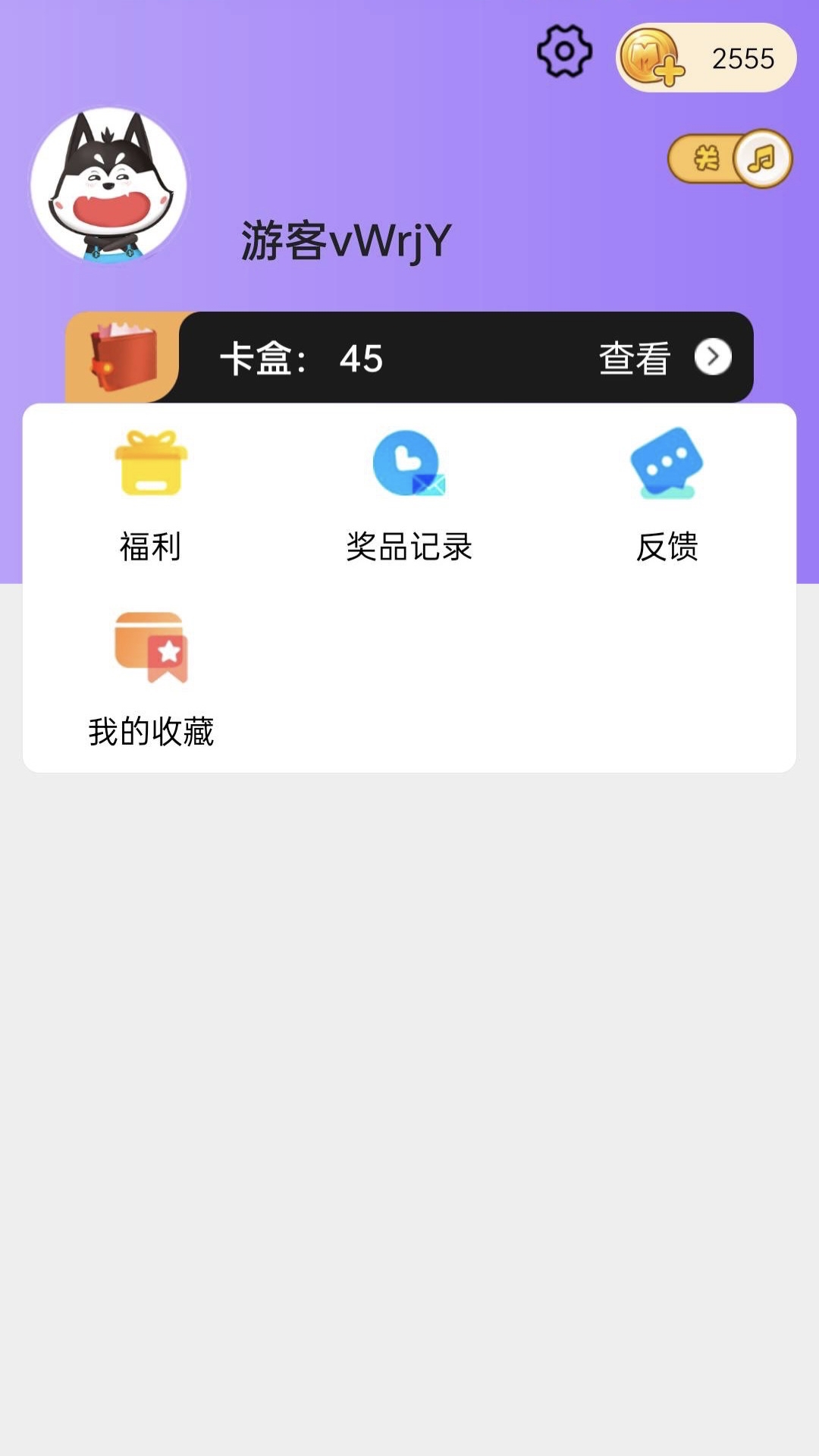Open 奖品记录 prize records
Image resolution: width=819 pixels, height=1456 pixels.
409,496
